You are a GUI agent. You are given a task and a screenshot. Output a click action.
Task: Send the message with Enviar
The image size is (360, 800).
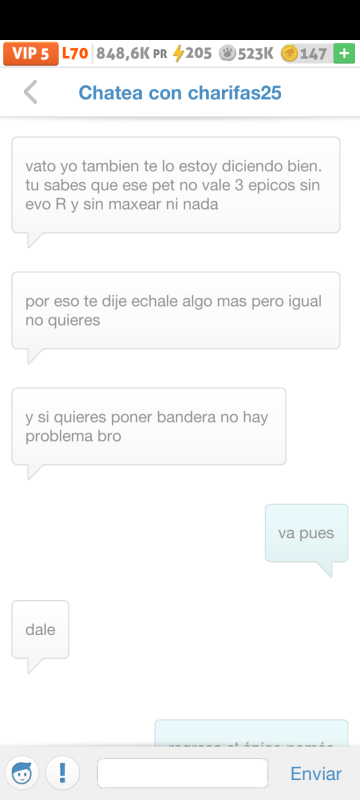coord(316,774)
